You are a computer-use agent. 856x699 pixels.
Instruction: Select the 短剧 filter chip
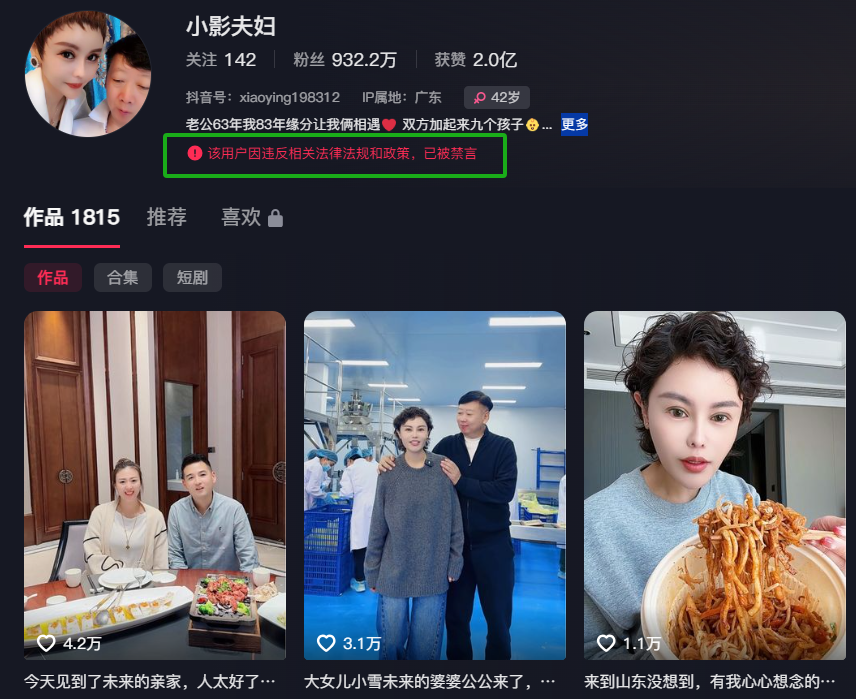[192, 278]
